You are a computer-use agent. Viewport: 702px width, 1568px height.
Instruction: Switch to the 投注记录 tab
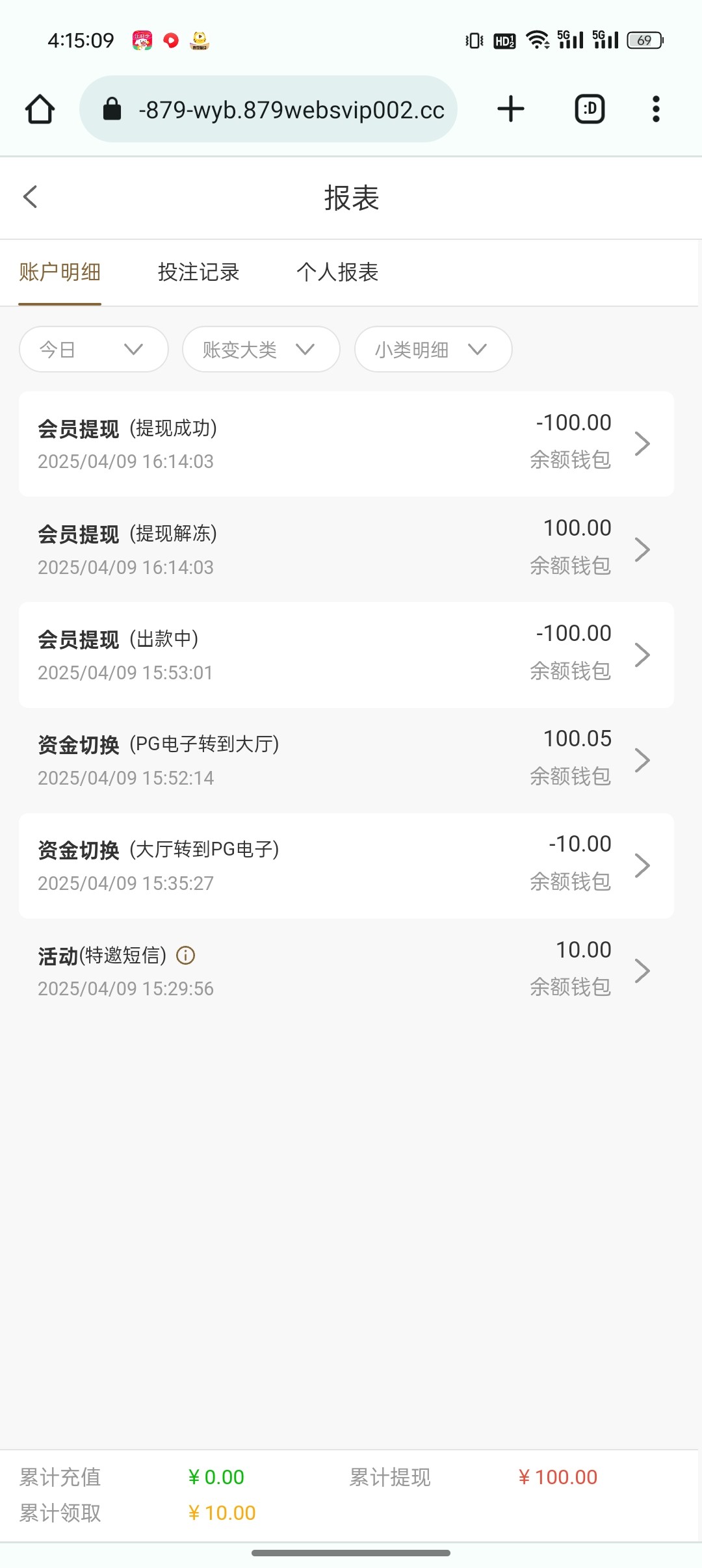199,272
